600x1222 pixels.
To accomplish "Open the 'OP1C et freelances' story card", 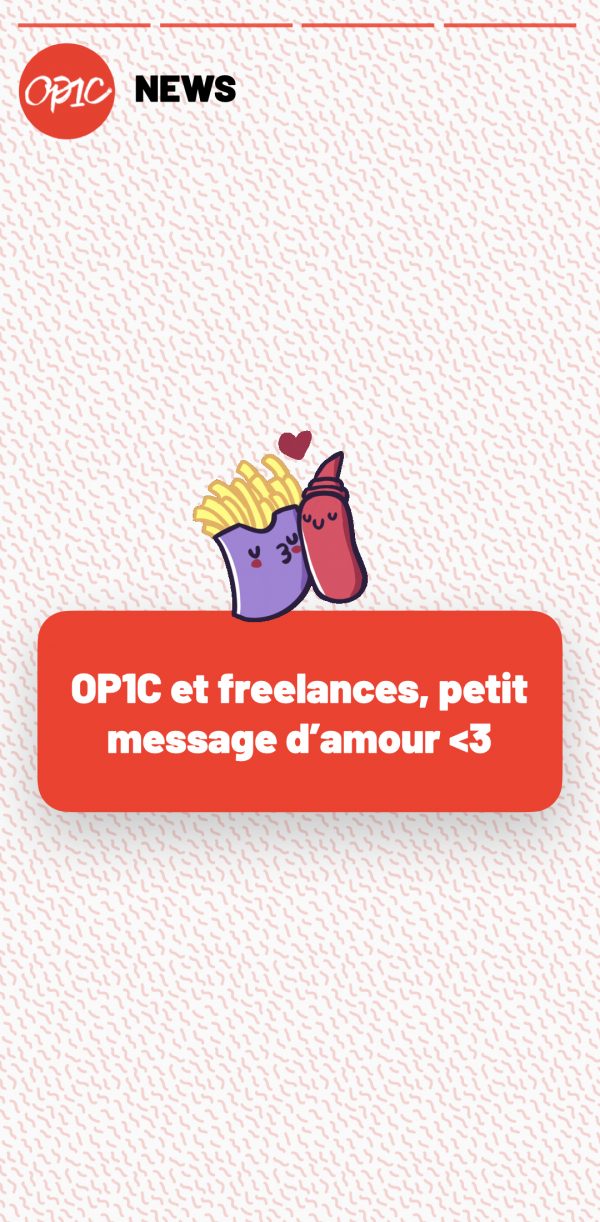I will pos(300,711).
